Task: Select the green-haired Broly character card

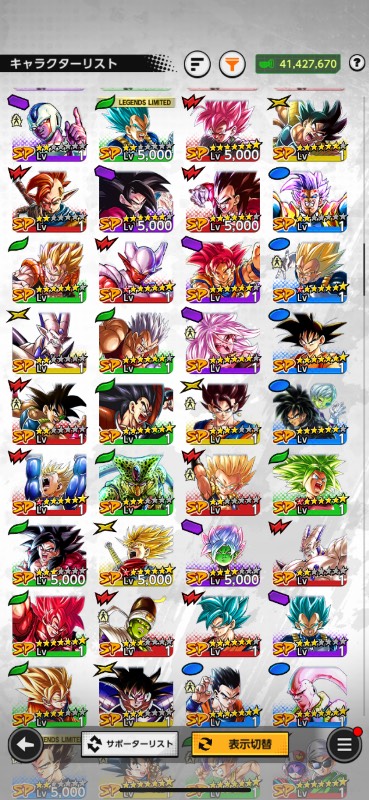Action: (x=310, y=483)
